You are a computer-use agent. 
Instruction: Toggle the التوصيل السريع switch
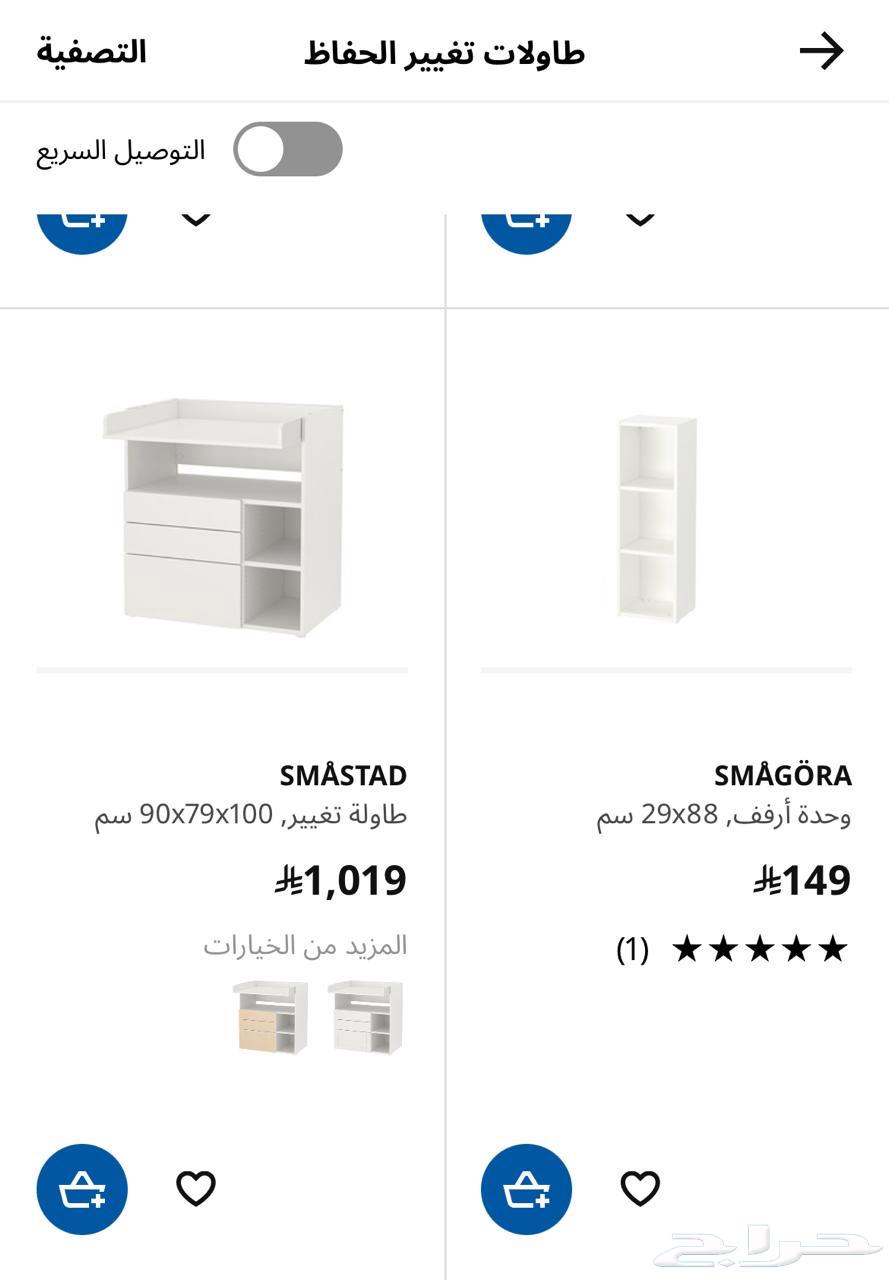click(288, 150)
